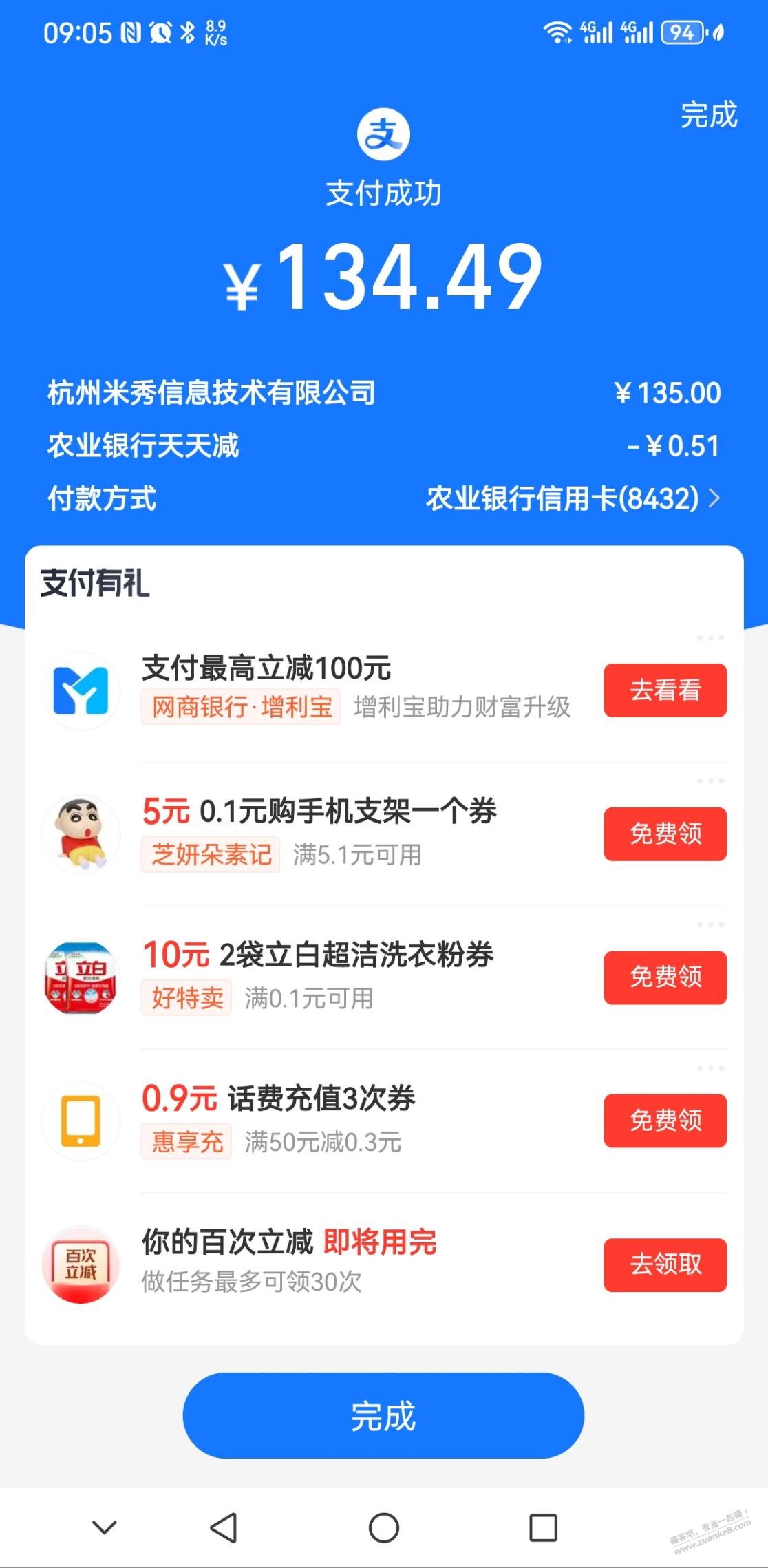
Task: Claim the 10元 立白洗衣粉 coupon
Action: 665,977
